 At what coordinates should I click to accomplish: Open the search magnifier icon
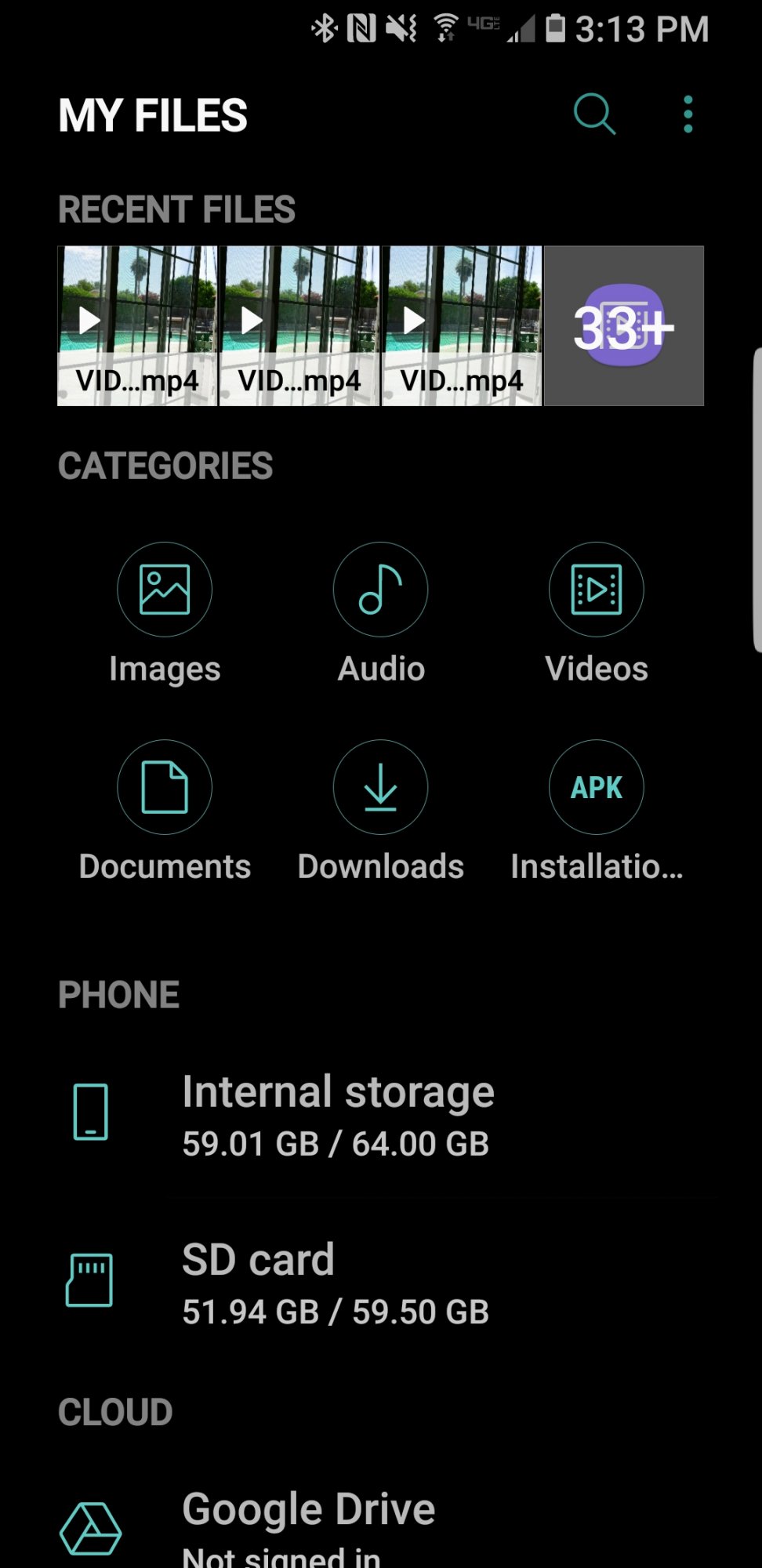[594, 114]
